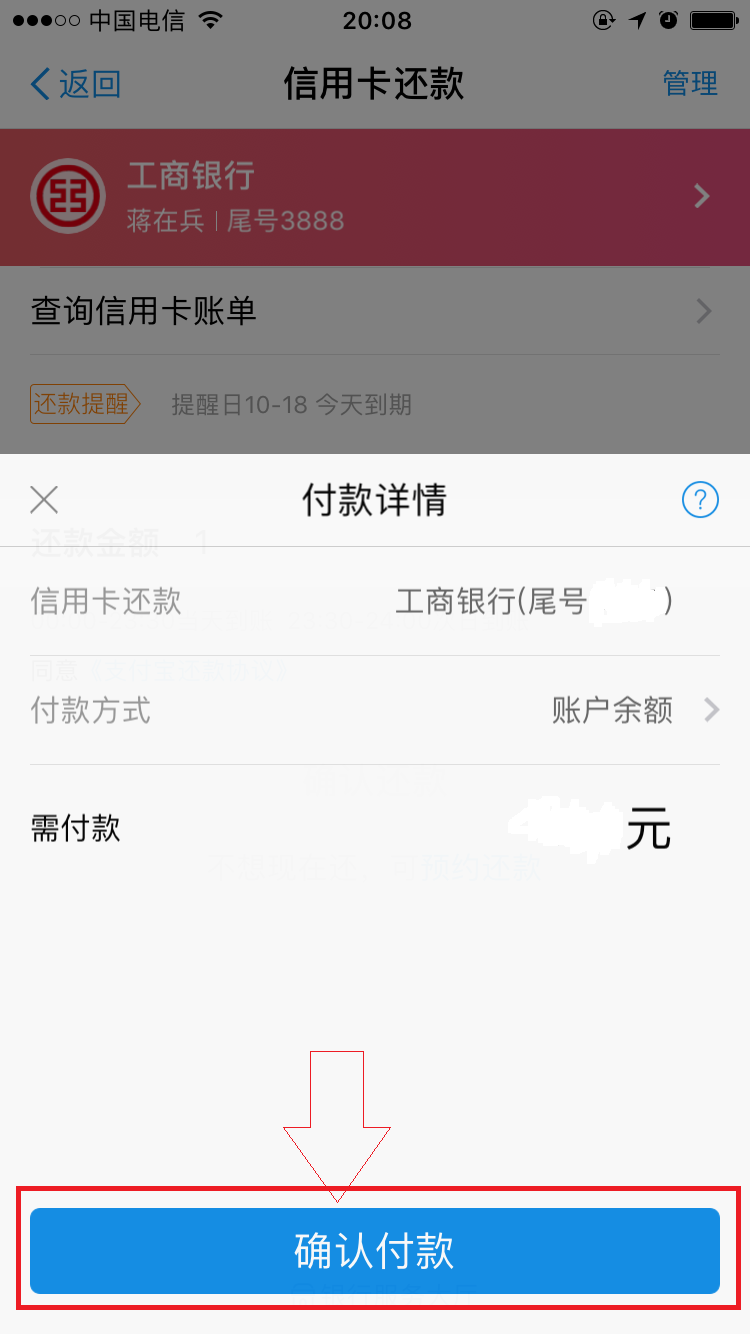Change 付款方式 from 账户余额
This screenshot has height=1334, width=750.
pyautogui.click(x=375, y=710)
